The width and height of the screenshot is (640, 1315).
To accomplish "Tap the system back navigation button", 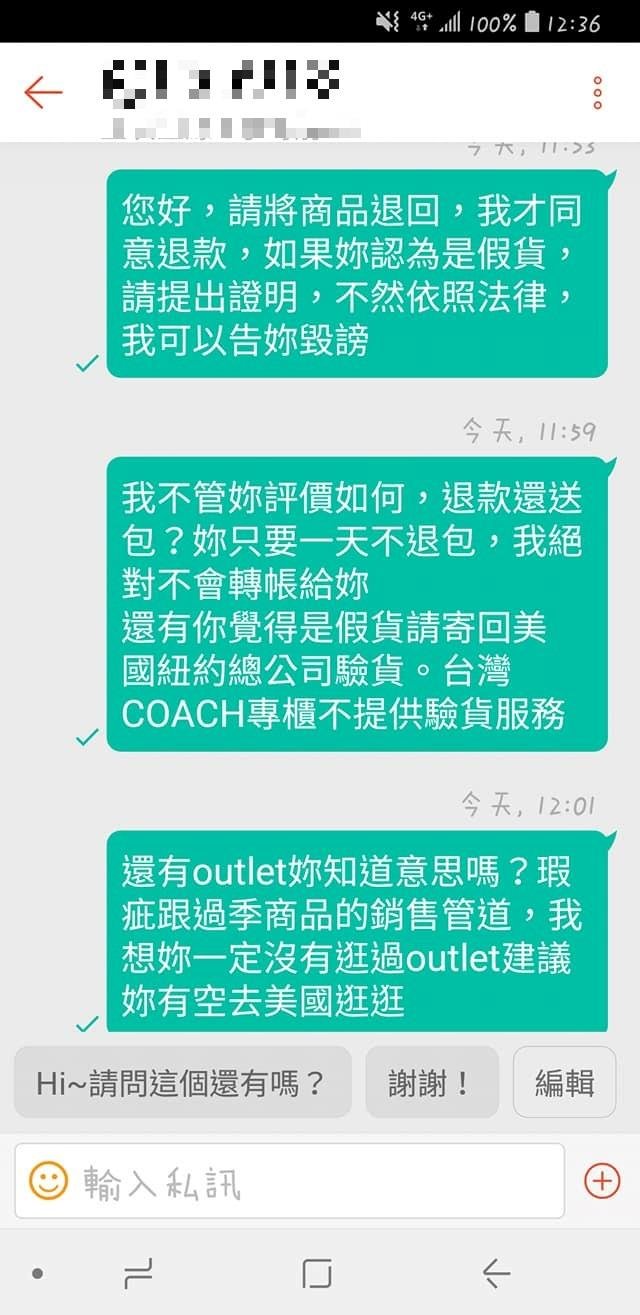I will click(496, 1273).
